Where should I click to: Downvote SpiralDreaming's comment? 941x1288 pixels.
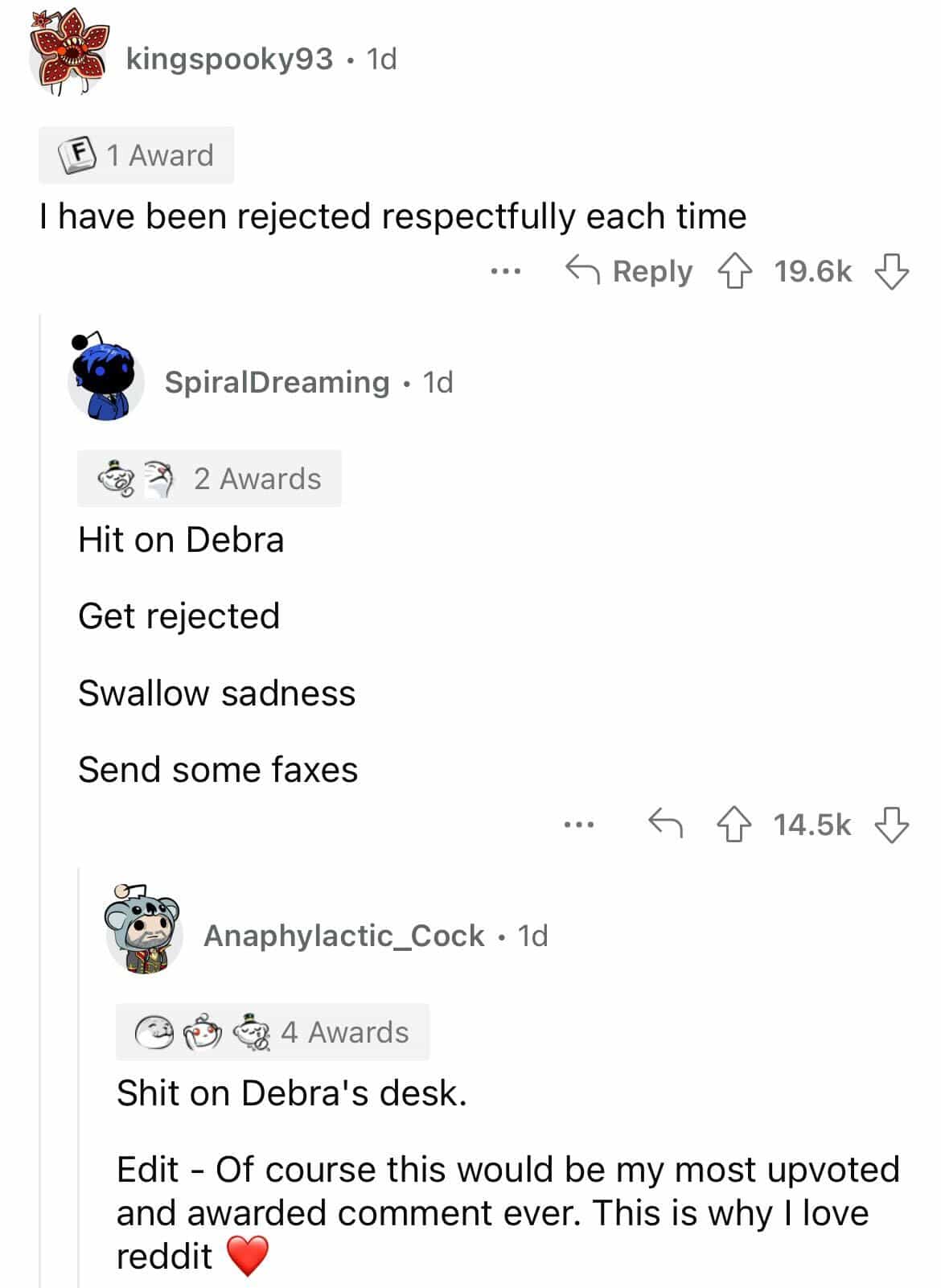pos(891,825)
